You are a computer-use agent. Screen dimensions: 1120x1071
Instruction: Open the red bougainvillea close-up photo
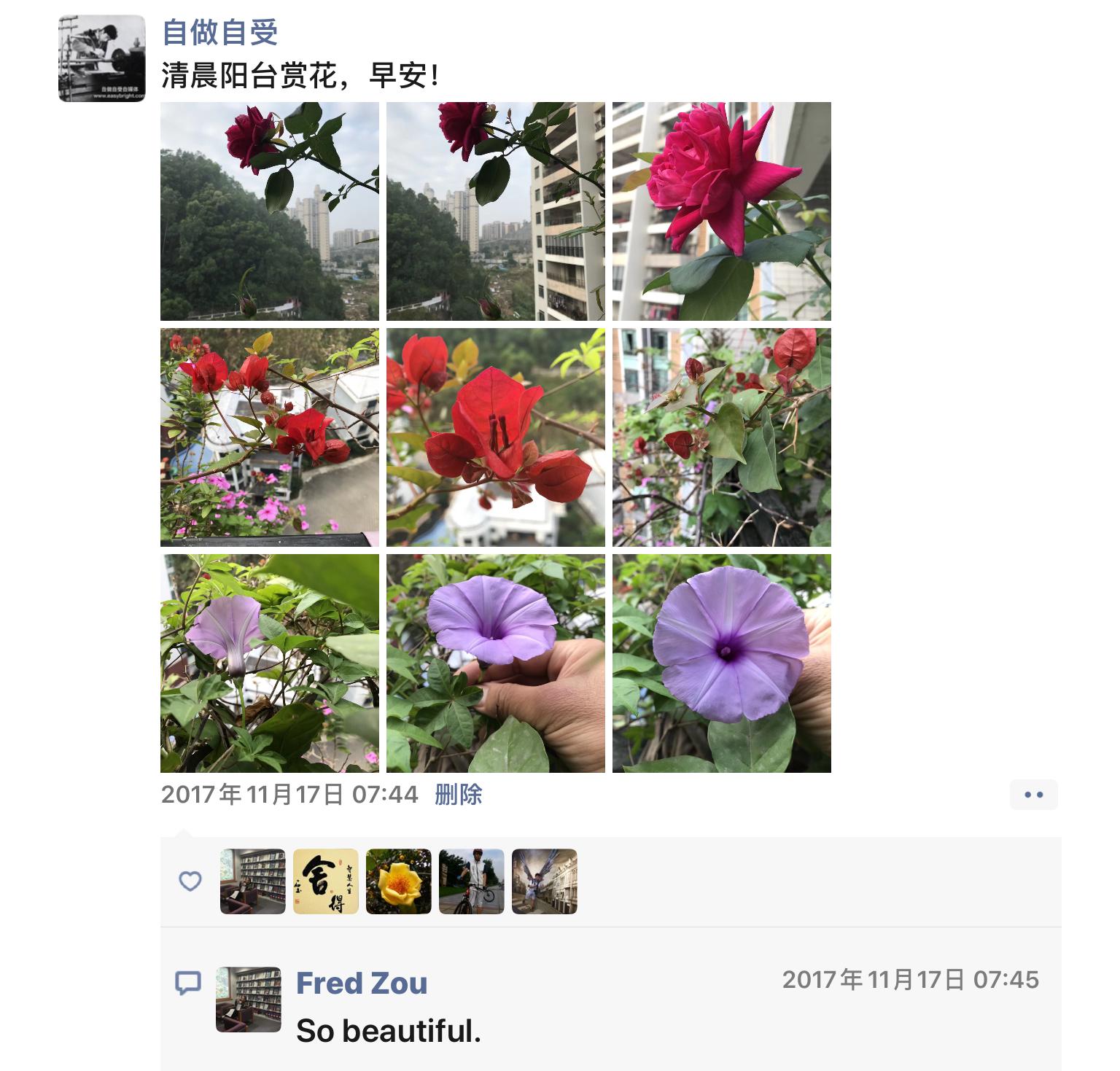495,437
